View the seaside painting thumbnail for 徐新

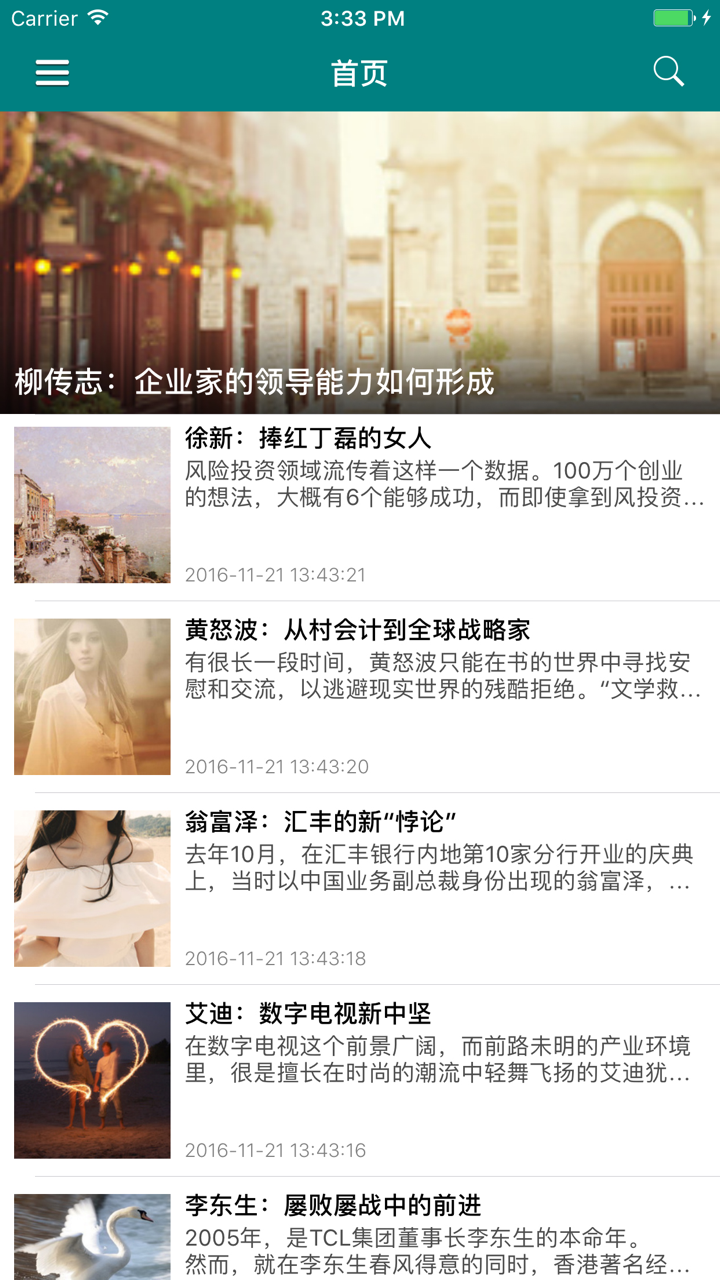(91, 504)
